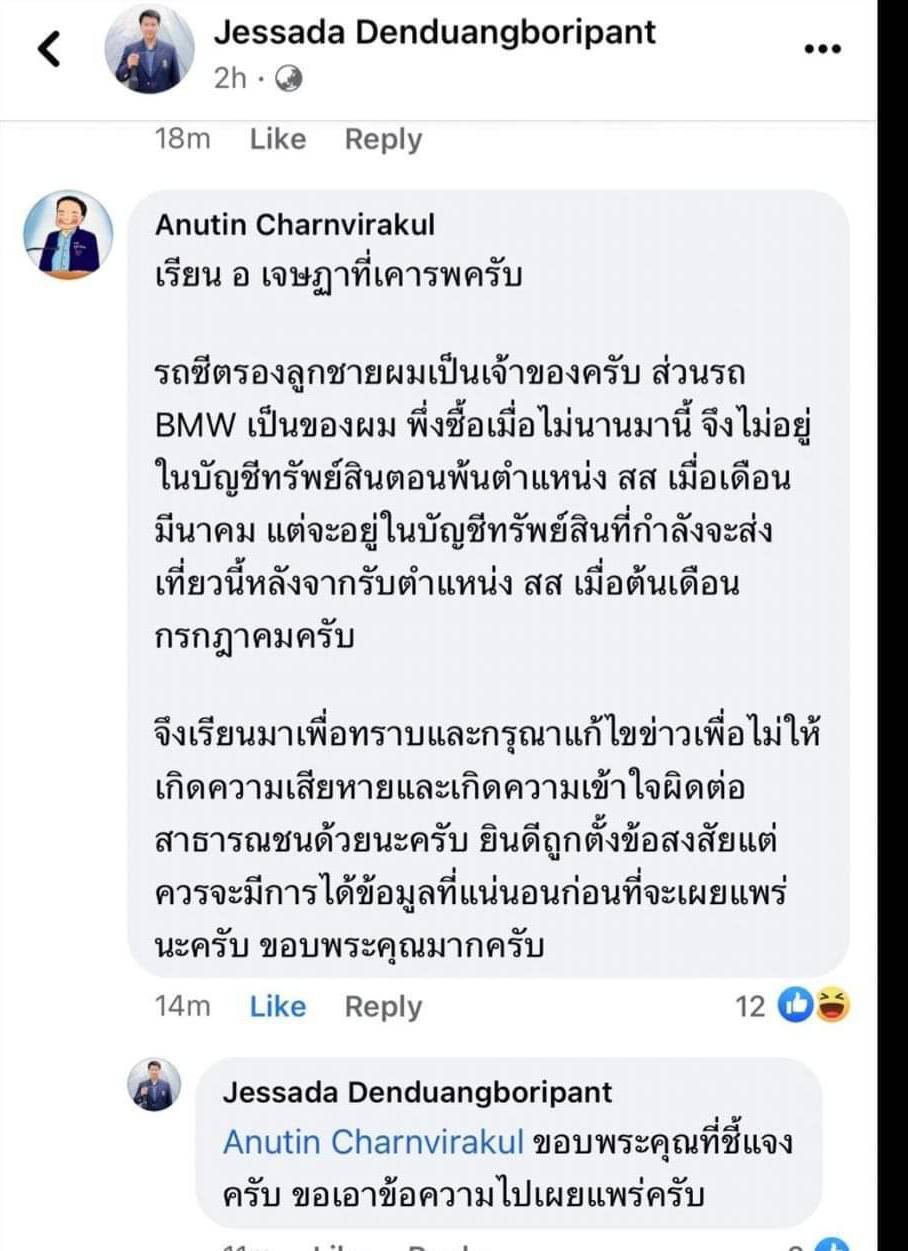Reply to Anutin Charnvirakul's comment
The height and width of the screenshot is (1251, 908).
point(383,1006)
